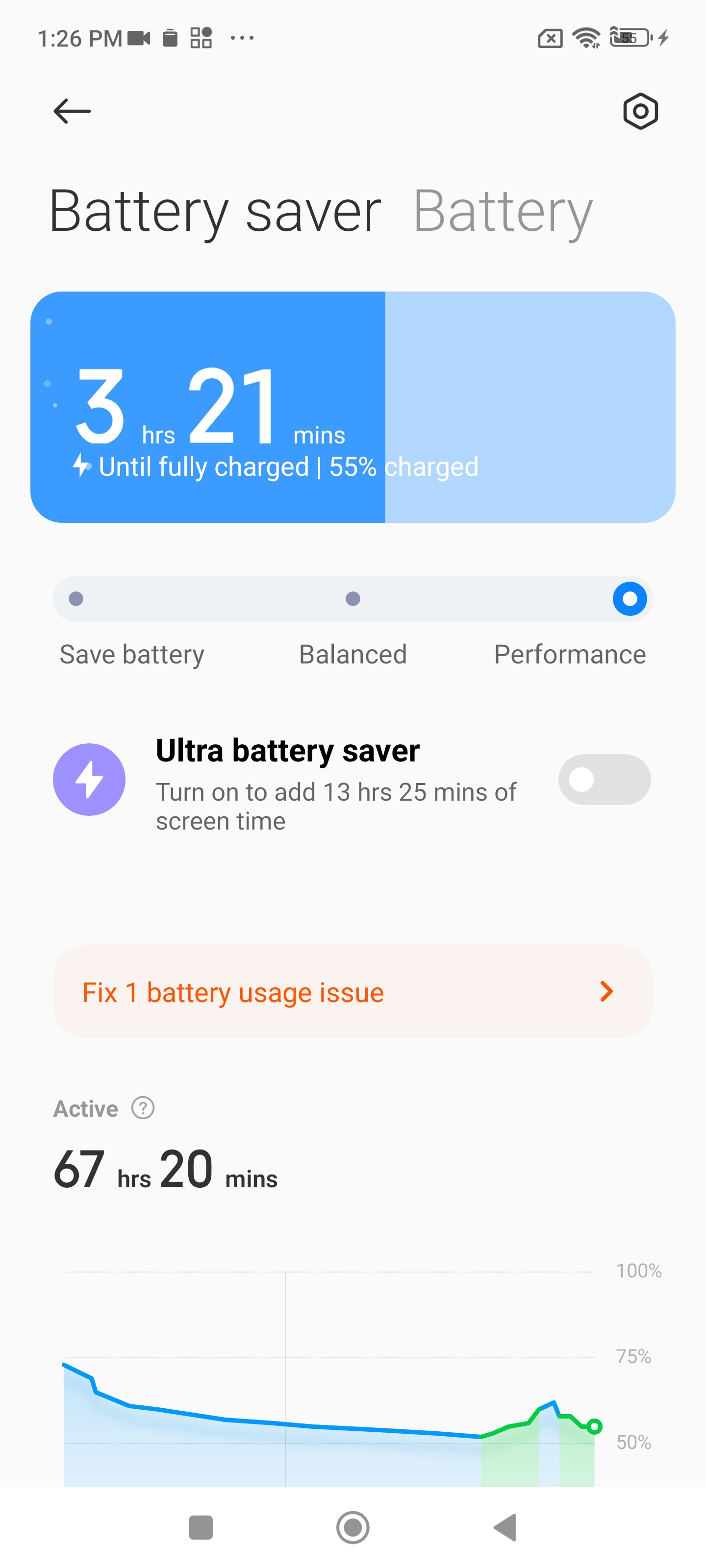This screenshot has height=1568, width=706.
Task: Select Performance power mode
Action: pyautogui.click(x=629, y=599)
